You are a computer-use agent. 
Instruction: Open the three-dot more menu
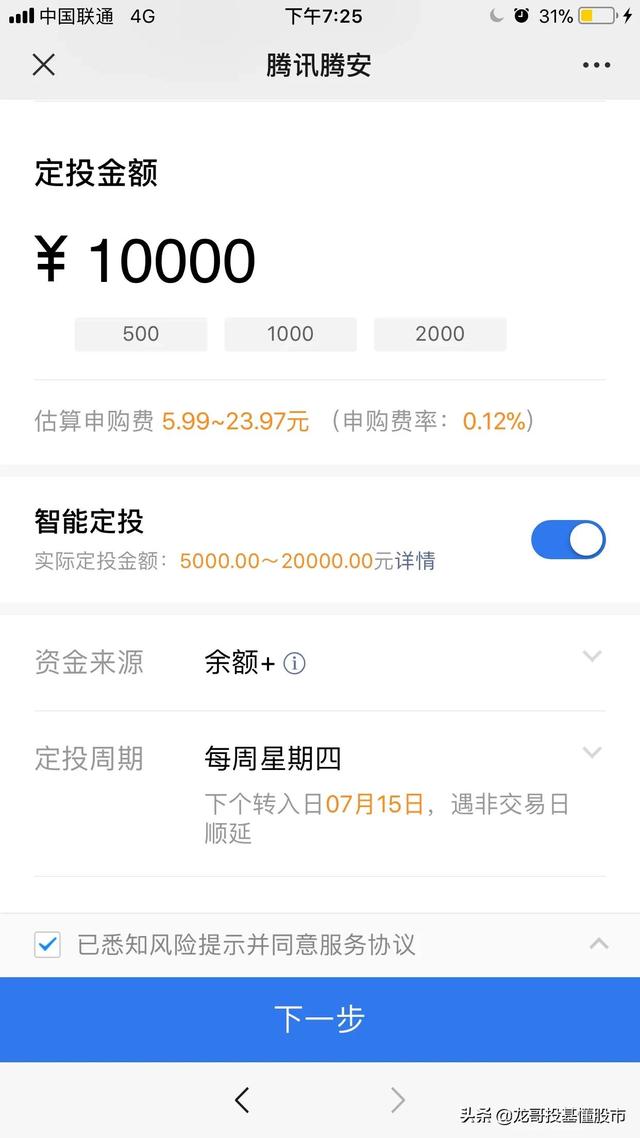click(x=596, y=65)
